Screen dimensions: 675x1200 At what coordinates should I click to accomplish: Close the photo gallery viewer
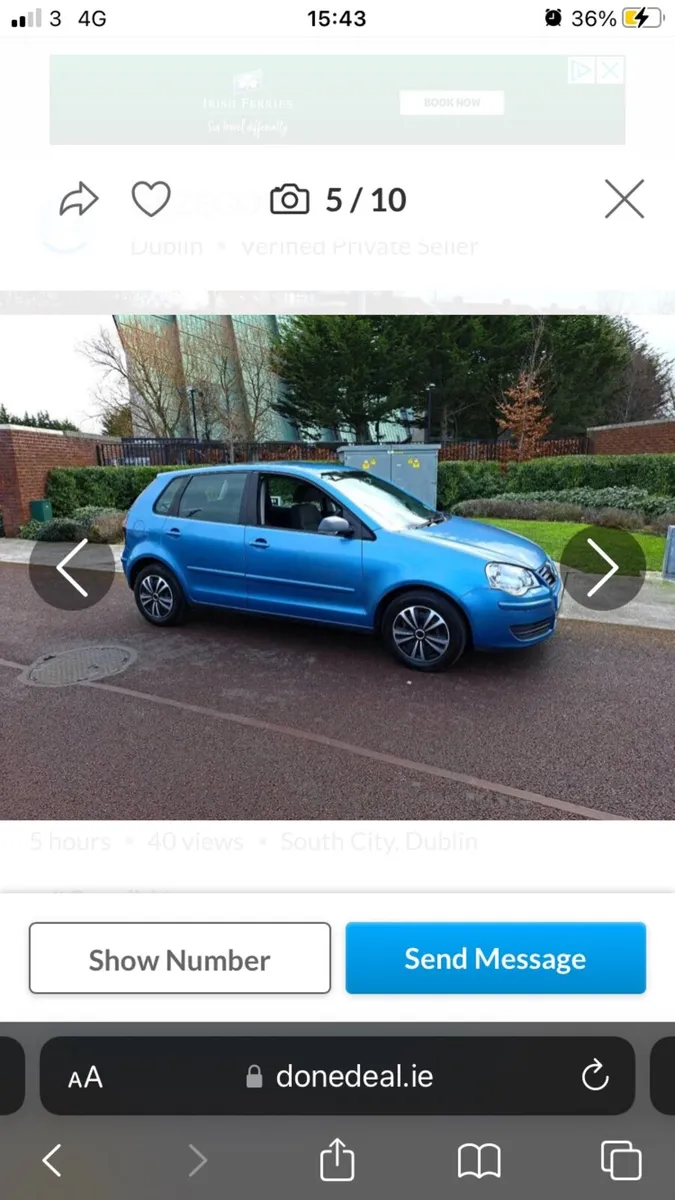[x=624, y=200]
